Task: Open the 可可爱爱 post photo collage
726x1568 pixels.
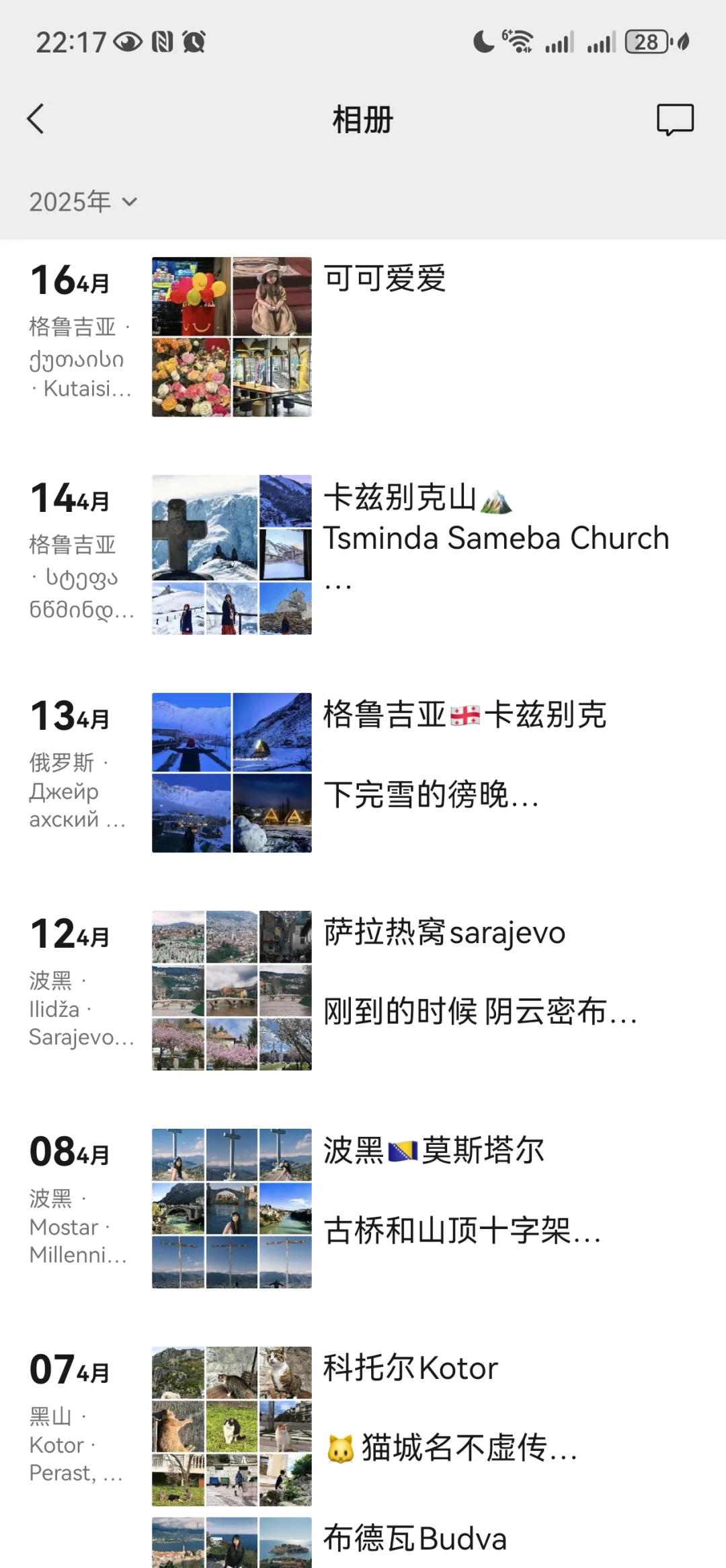Action: tap(232, 336)
